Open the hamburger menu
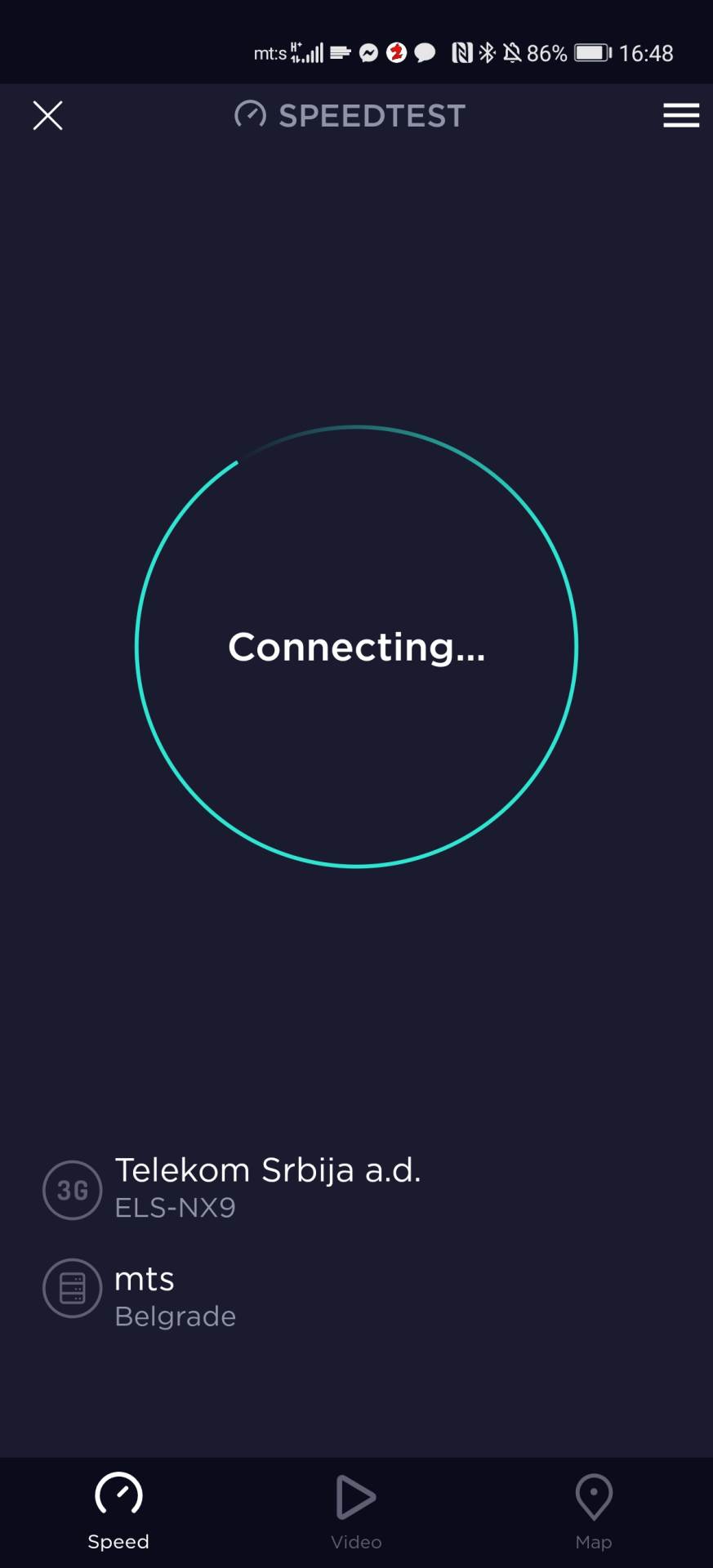The width and height of the screenshot is (713, 1568). click(x=680, y=116)
